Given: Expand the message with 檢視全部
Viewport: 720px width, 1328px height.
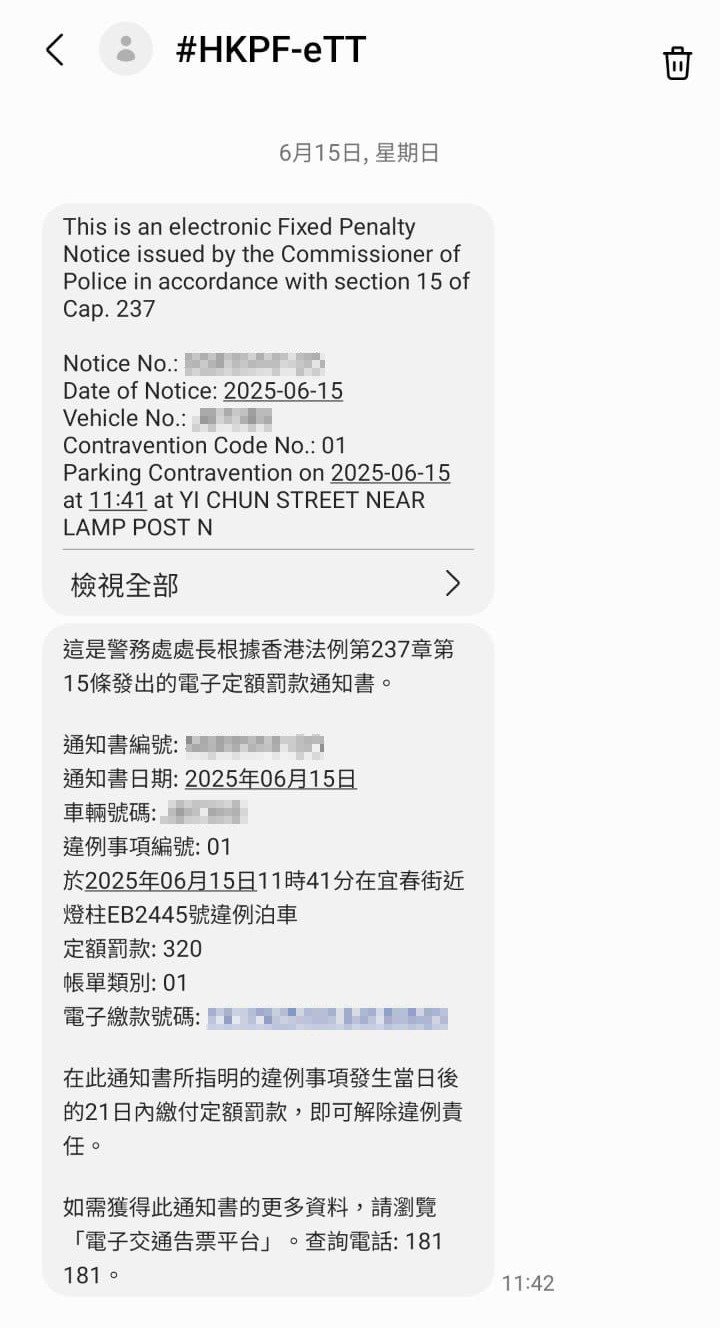Looking at the screenshot, I should (x=267, y=585).
